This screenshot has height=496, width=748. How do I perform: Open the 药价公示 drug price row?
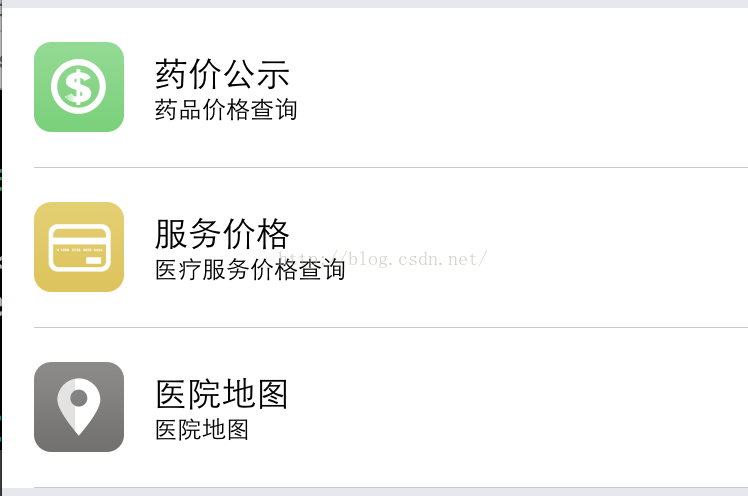pyautogui.click(x=222, y=88)
